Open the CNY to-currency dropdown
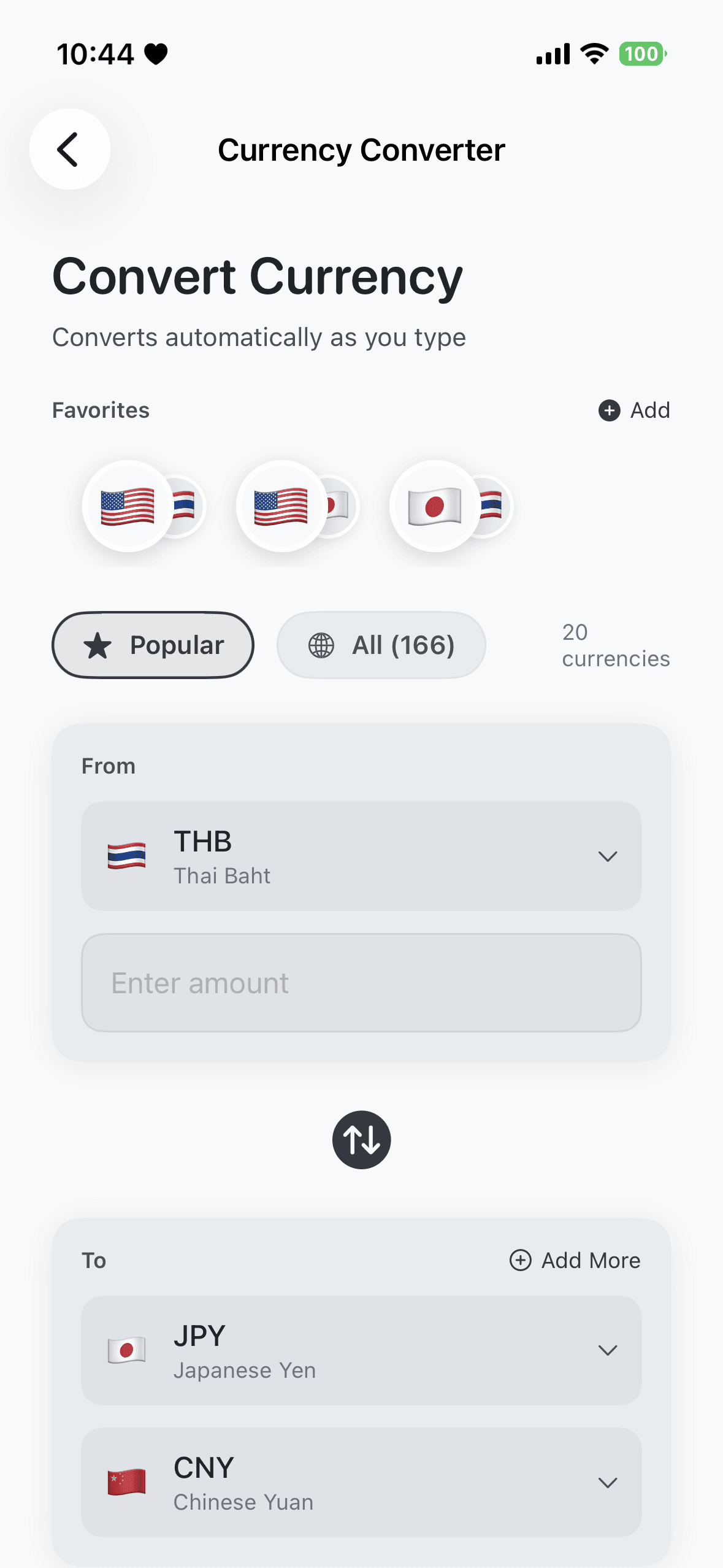 coord(608,1483)
